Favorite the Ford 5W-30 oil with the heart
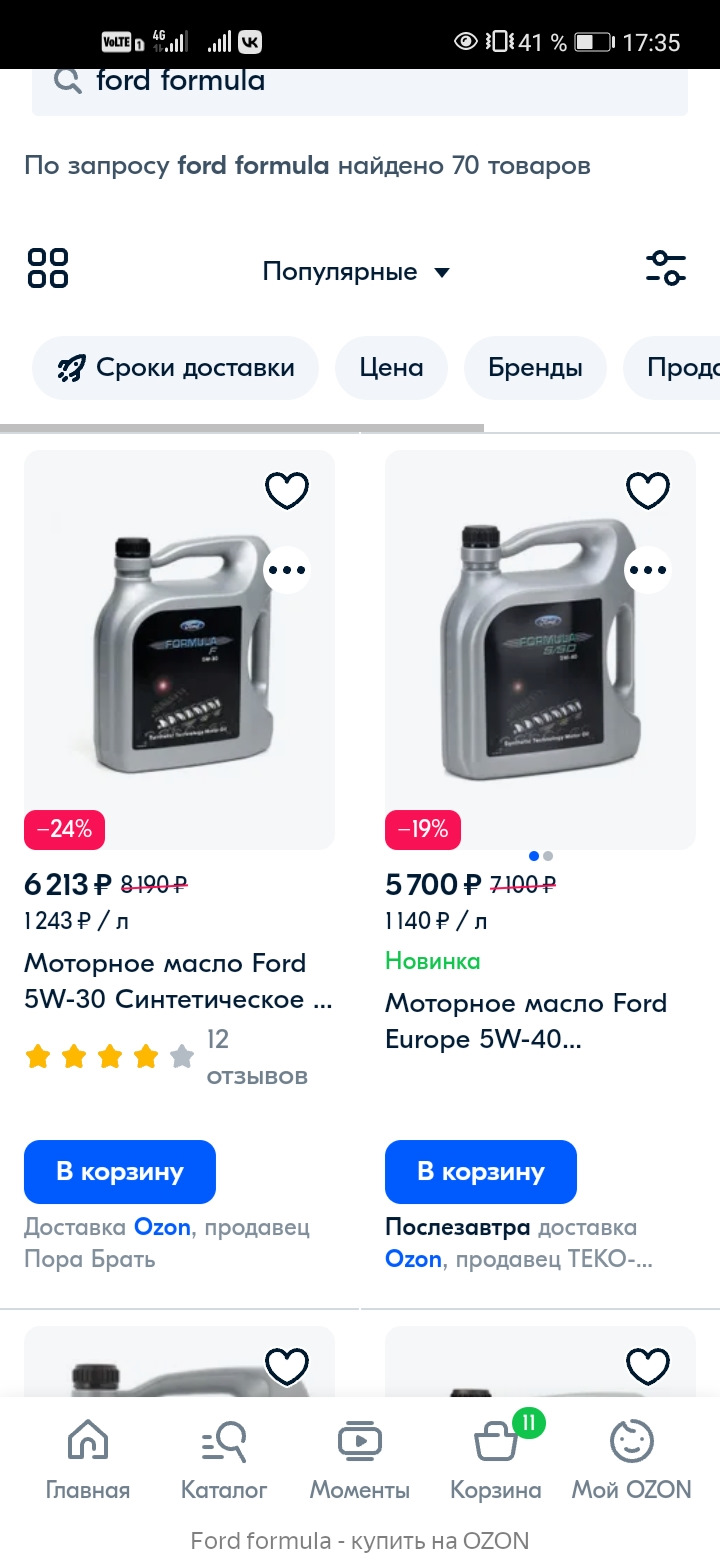The width and height of the screenshot is (720, 1560). 287,490
